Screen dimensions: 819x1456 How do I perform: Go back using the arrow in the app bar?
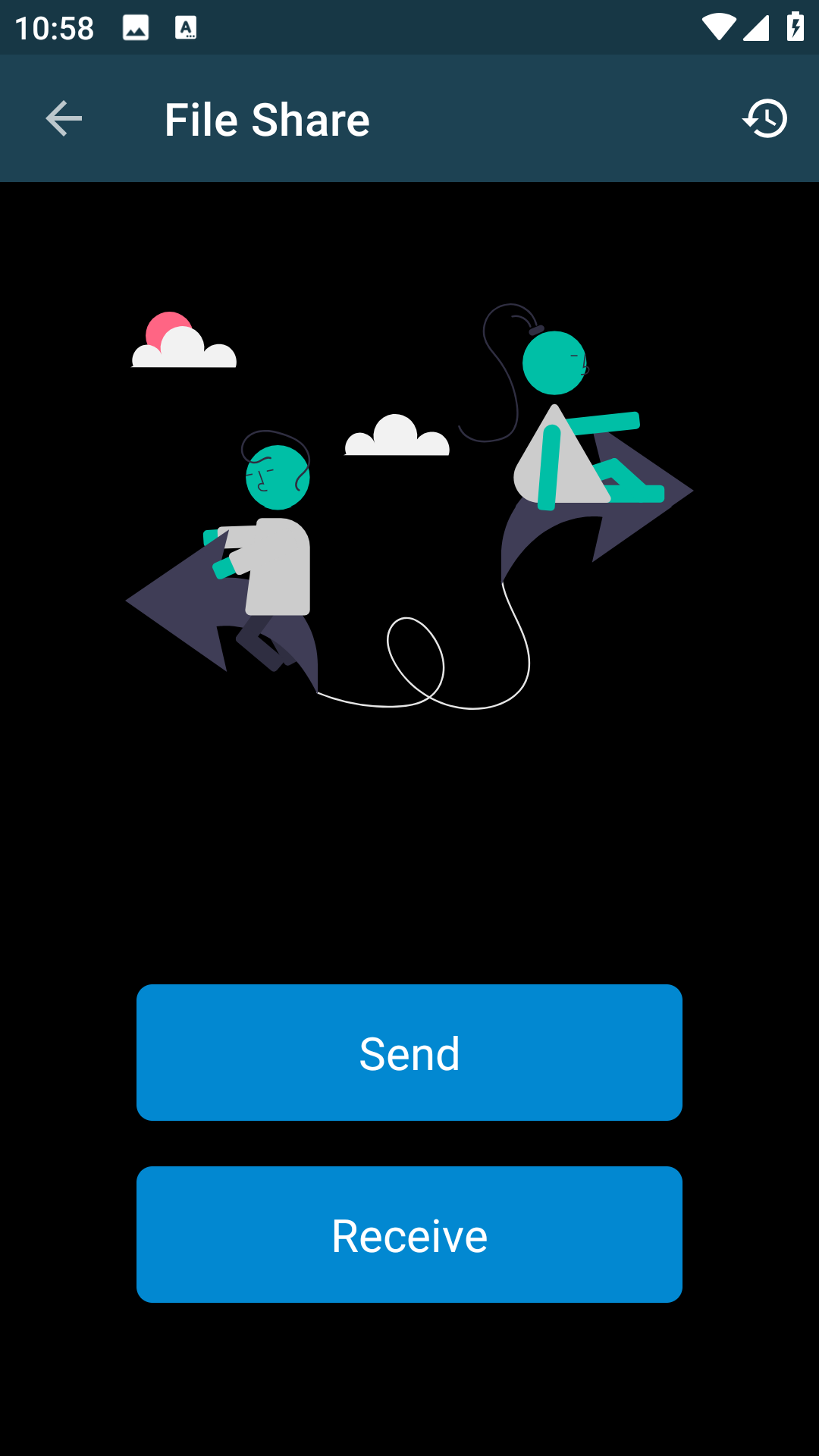pos(64,119)
